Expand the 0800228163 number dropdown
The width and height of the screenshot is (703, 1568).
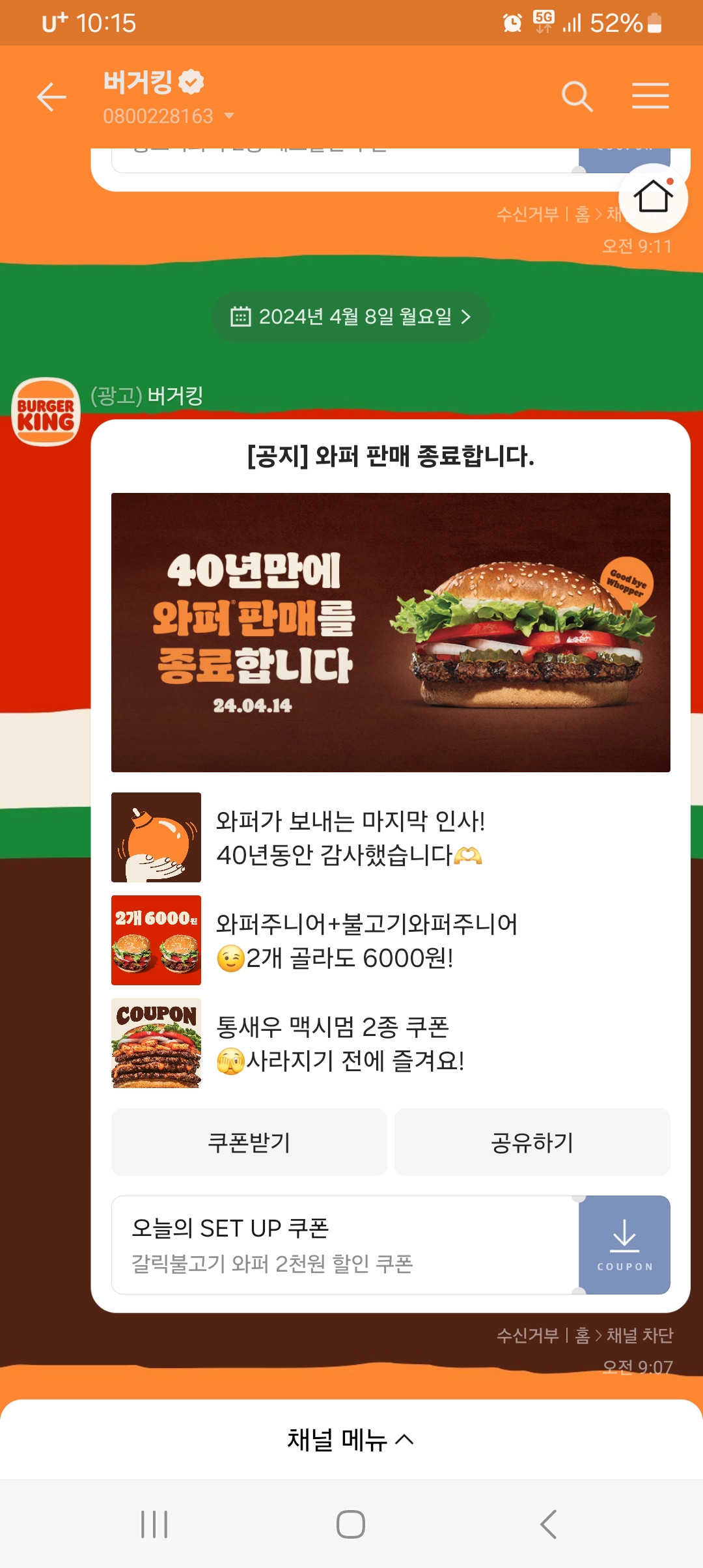point(228,116)
